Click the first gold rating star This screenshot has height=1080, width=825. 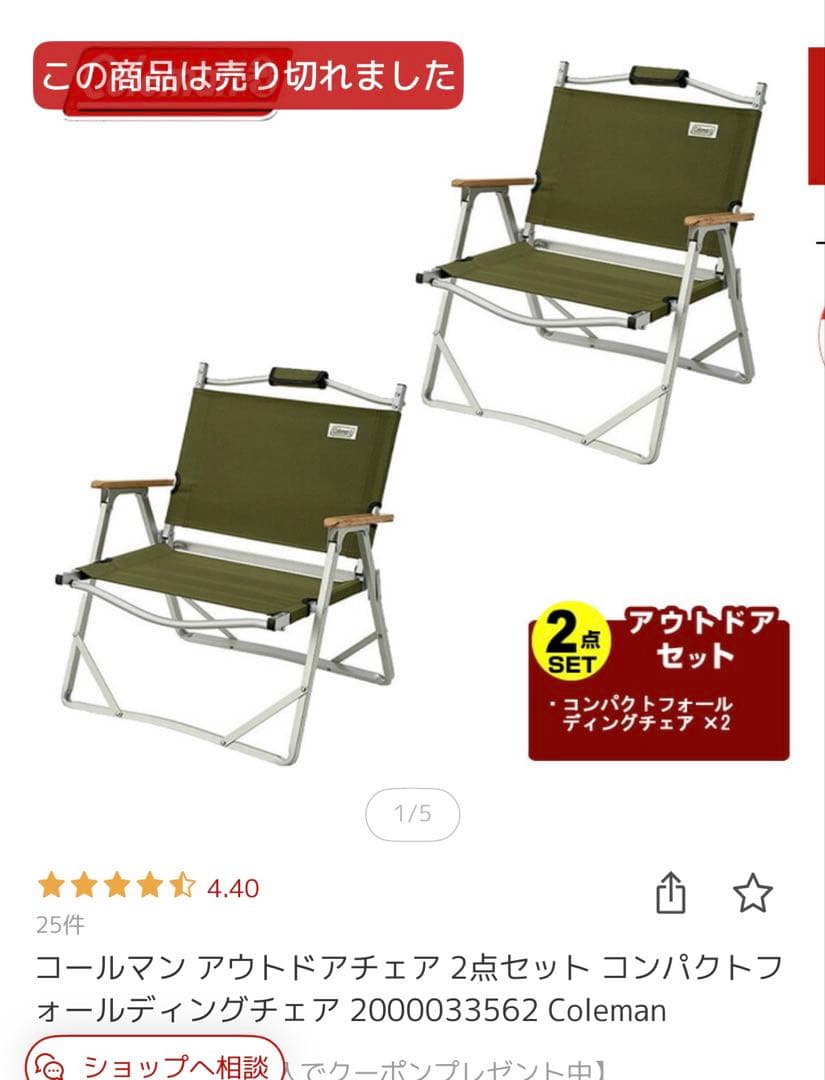[x=50, y=884]
